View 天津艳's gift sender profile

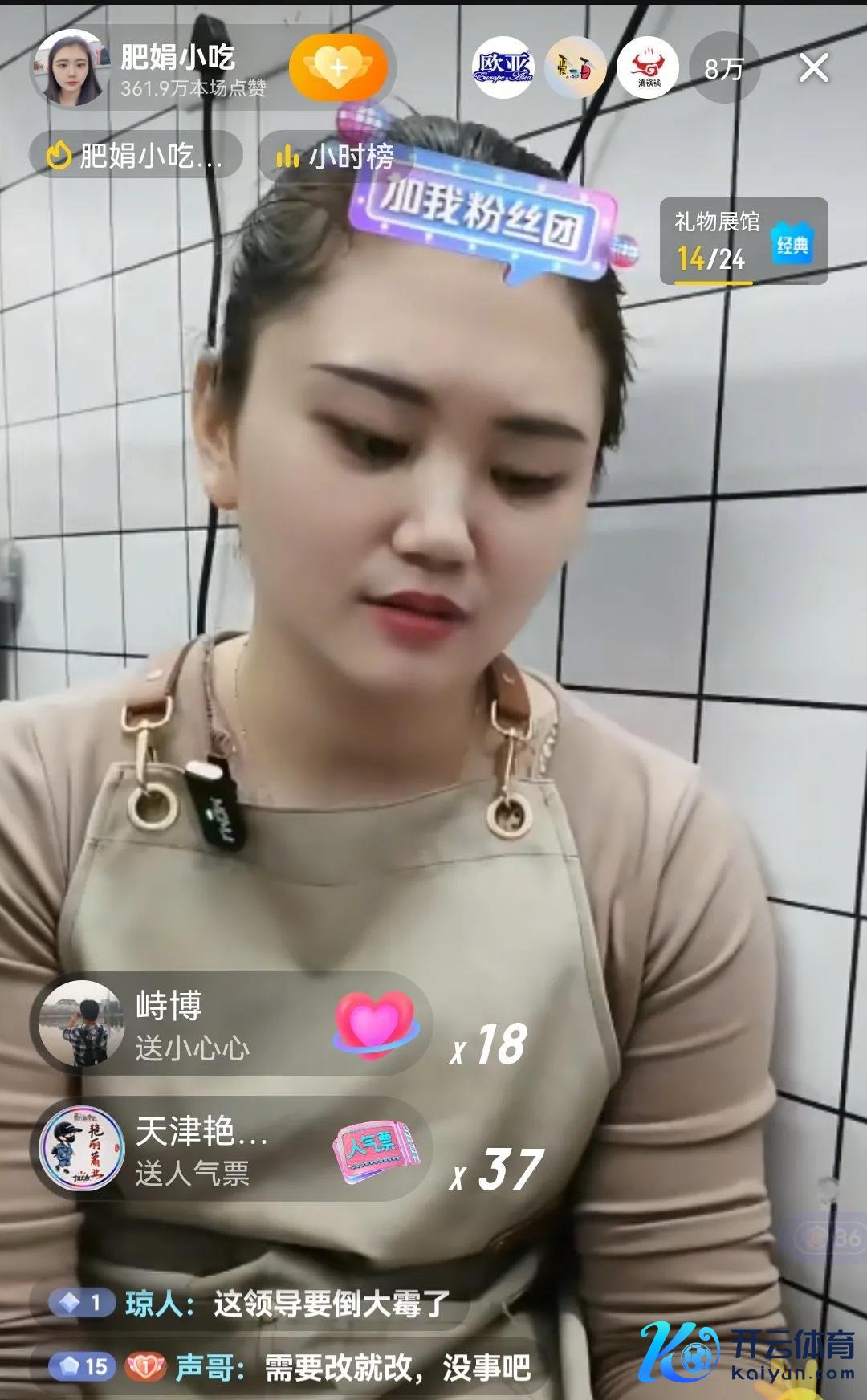pyautogui.click(x=83, y=1149)
